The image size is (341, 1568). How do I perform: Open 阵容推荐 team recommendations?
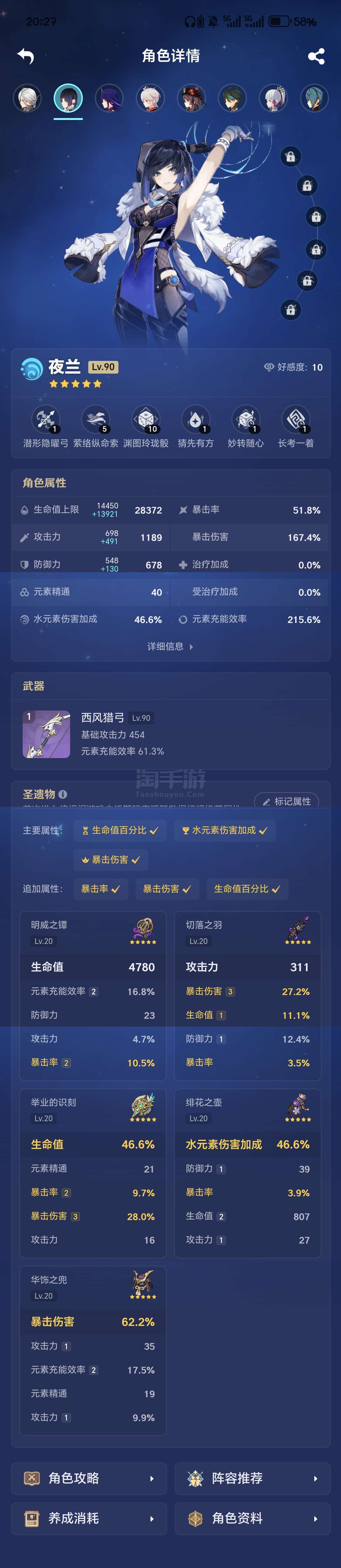(x=252, y=1478)
